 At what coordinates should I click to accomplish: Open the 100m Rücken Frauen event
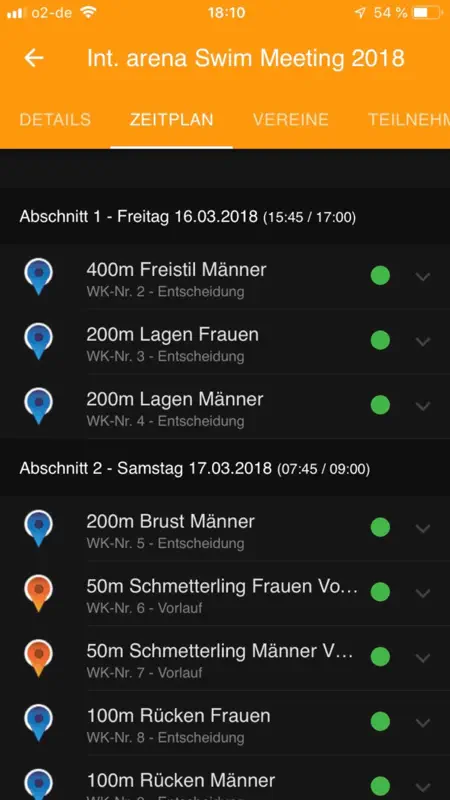(x=225, y=723)
